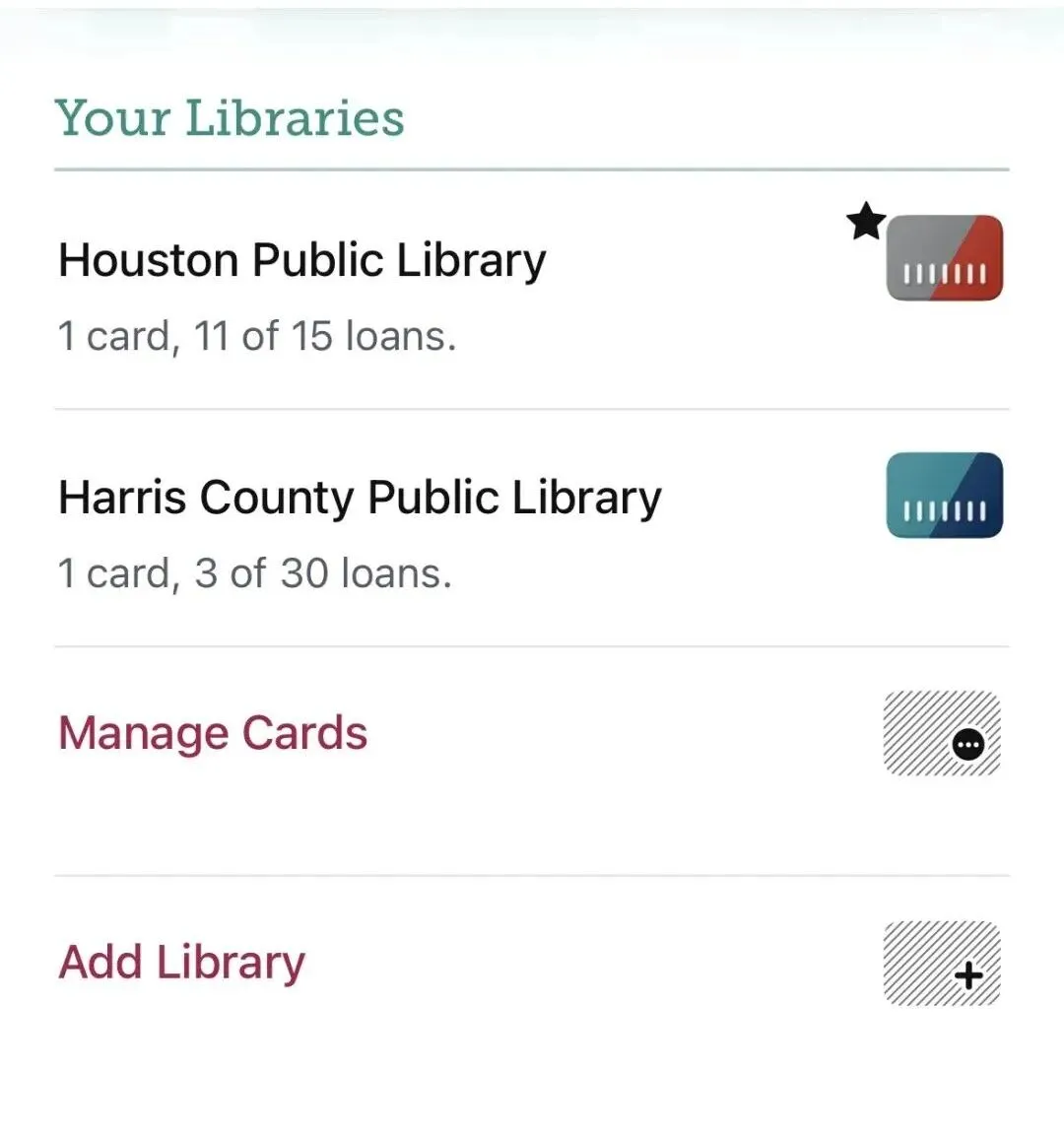The height and width of the screenshot is (1139, 1064).
Task: Select Harris County Public Library
Action: pyautogui.click(x=360, y=498)
